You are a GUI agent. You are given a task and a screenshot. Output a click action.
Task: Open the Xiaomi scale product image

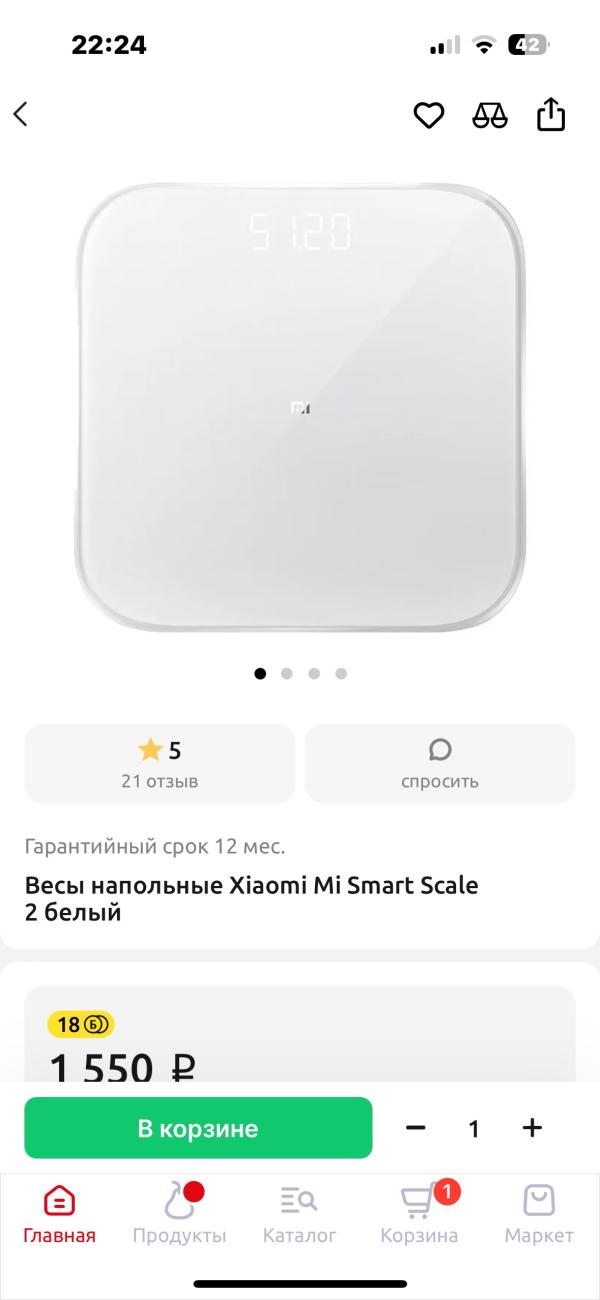(300, 408)
